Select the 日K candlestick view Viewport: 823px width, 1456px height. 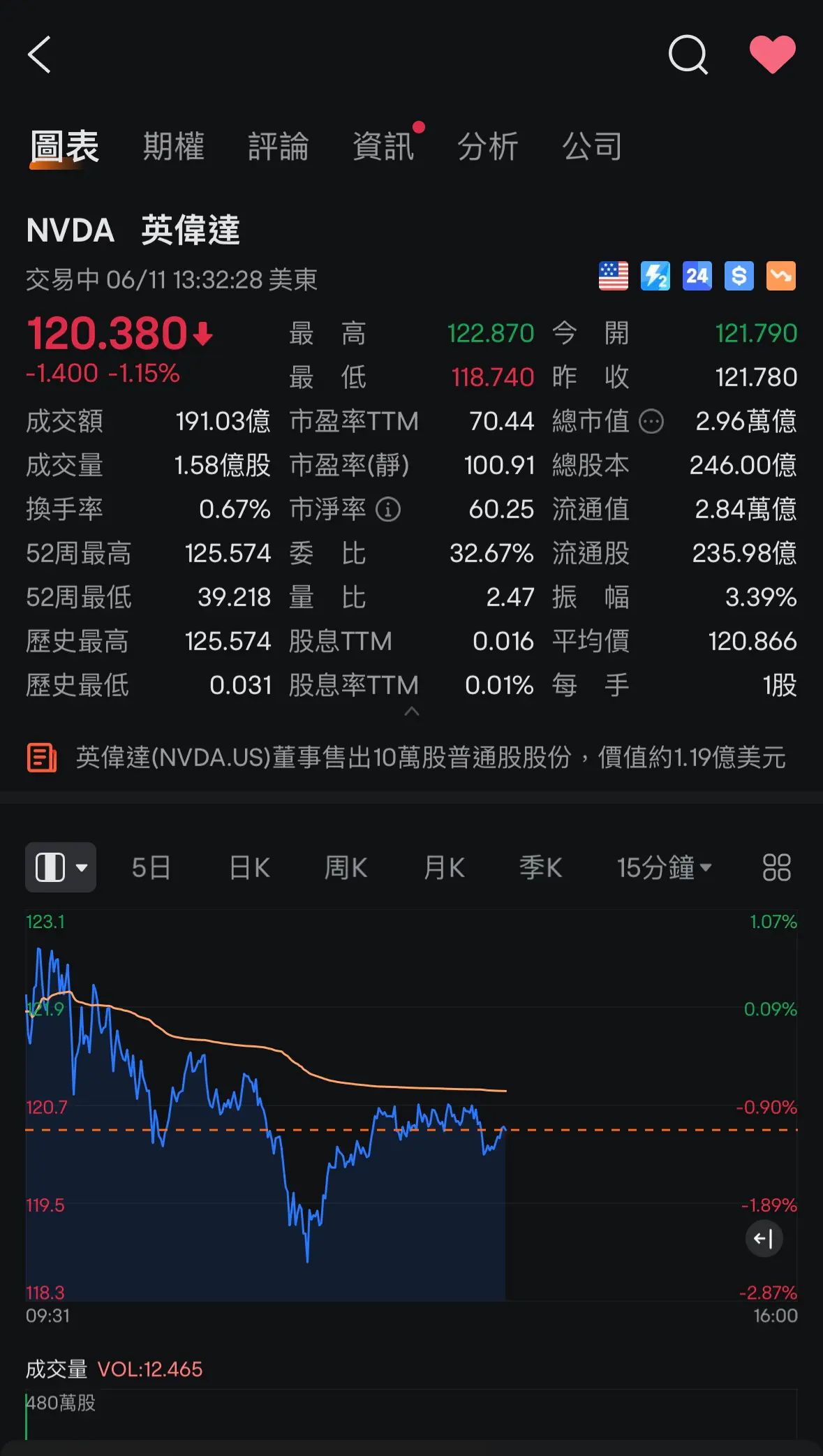tap(249, 867)
